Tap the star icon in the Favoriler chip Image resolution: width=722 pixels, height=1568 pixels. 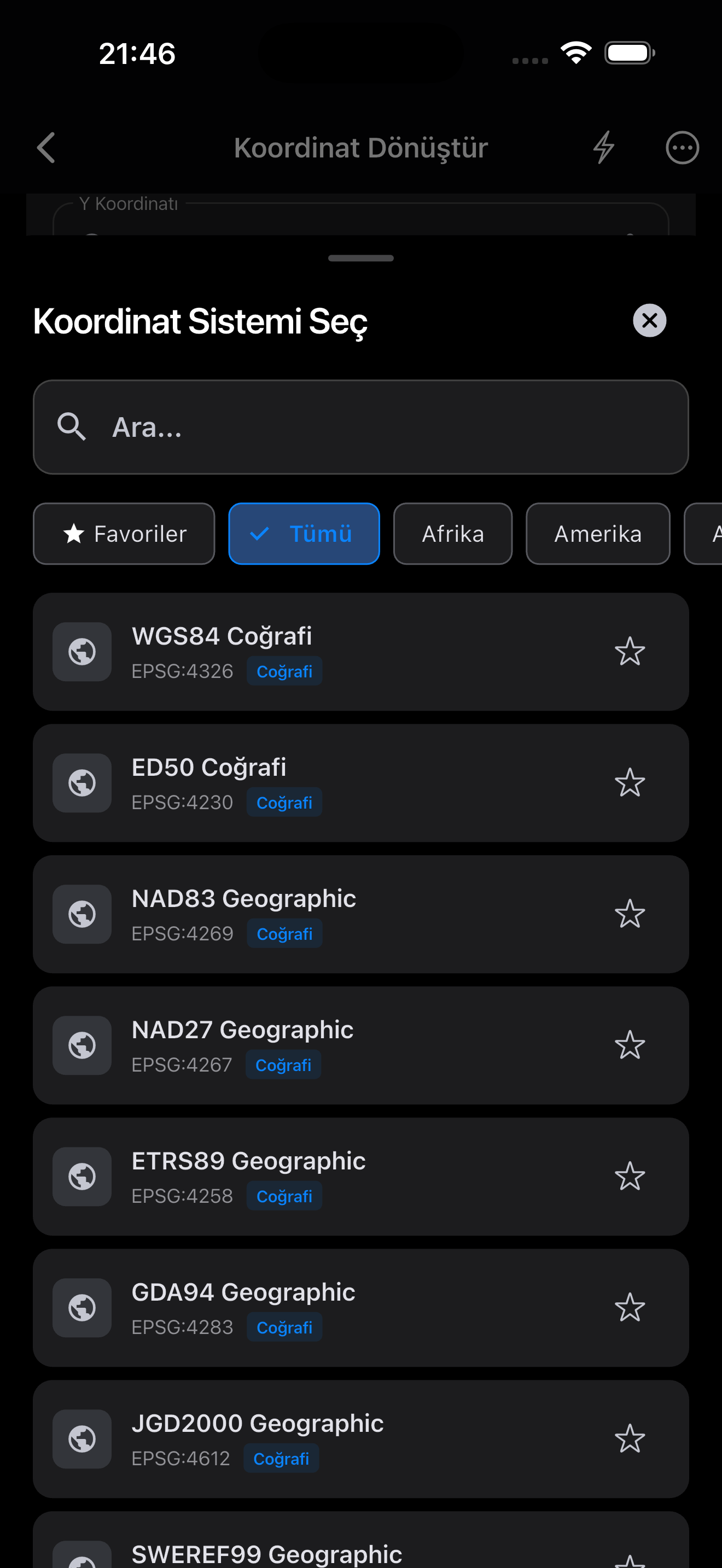pos(74,533)
